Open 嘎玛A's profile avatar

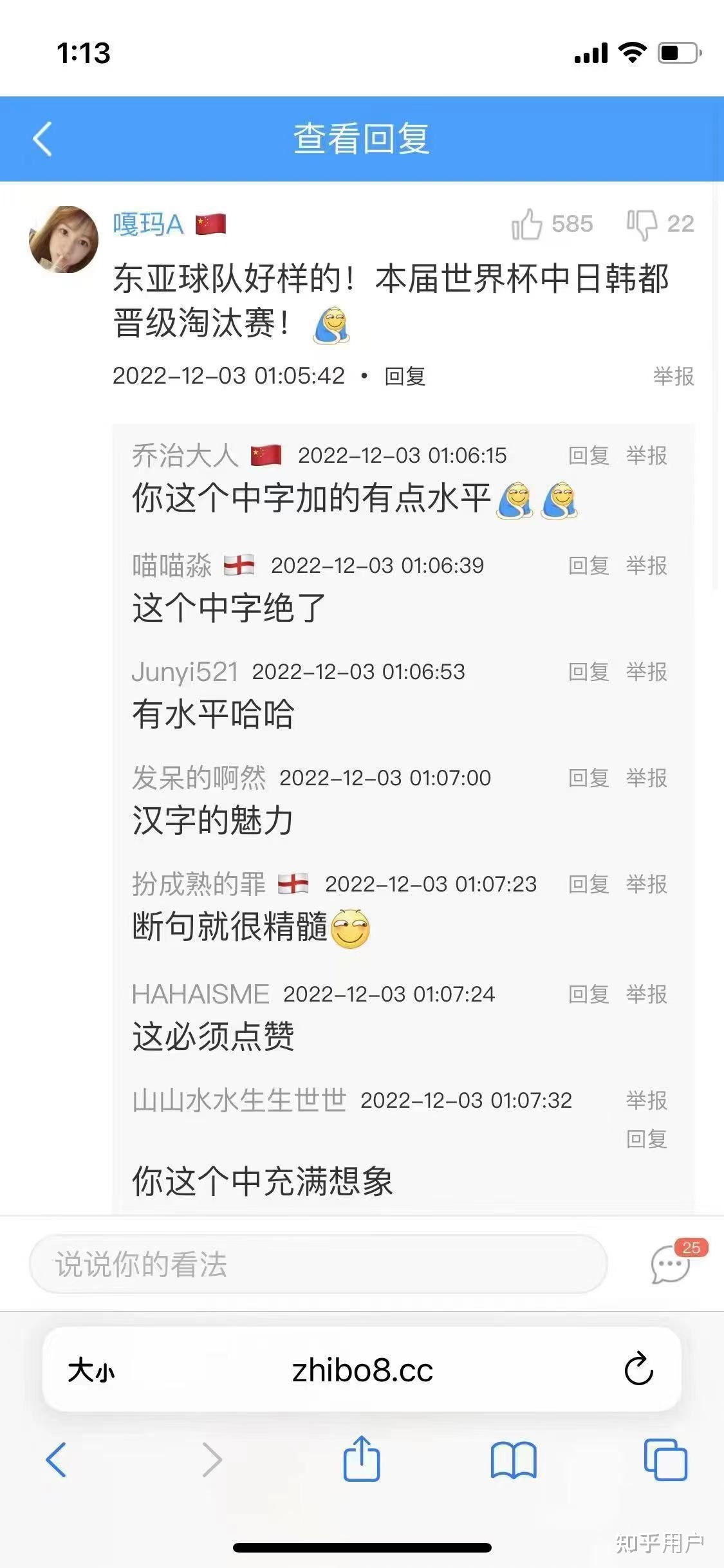[64, 239]
